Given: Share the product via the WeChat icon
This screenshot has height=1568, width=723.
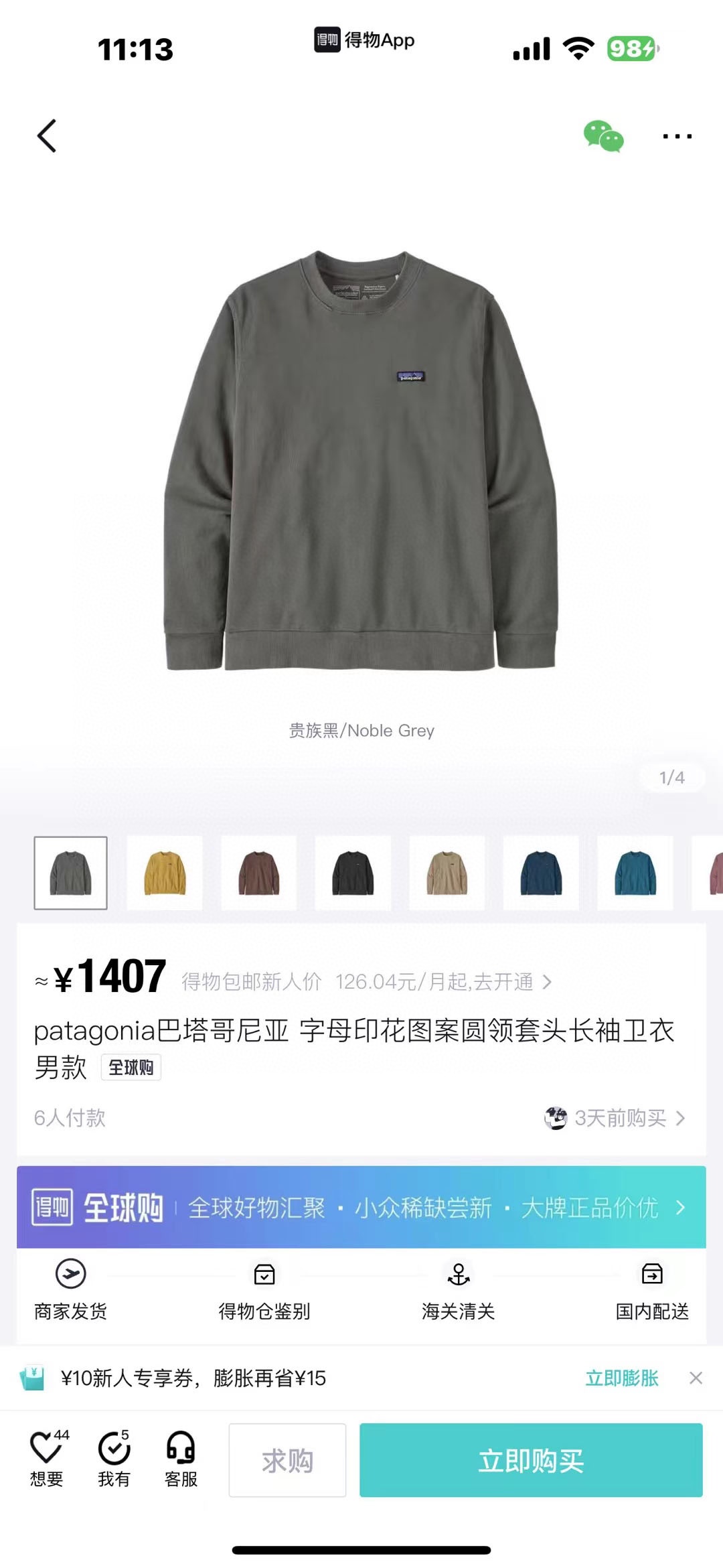Looking at the screenshot, I should coord(603,136).
